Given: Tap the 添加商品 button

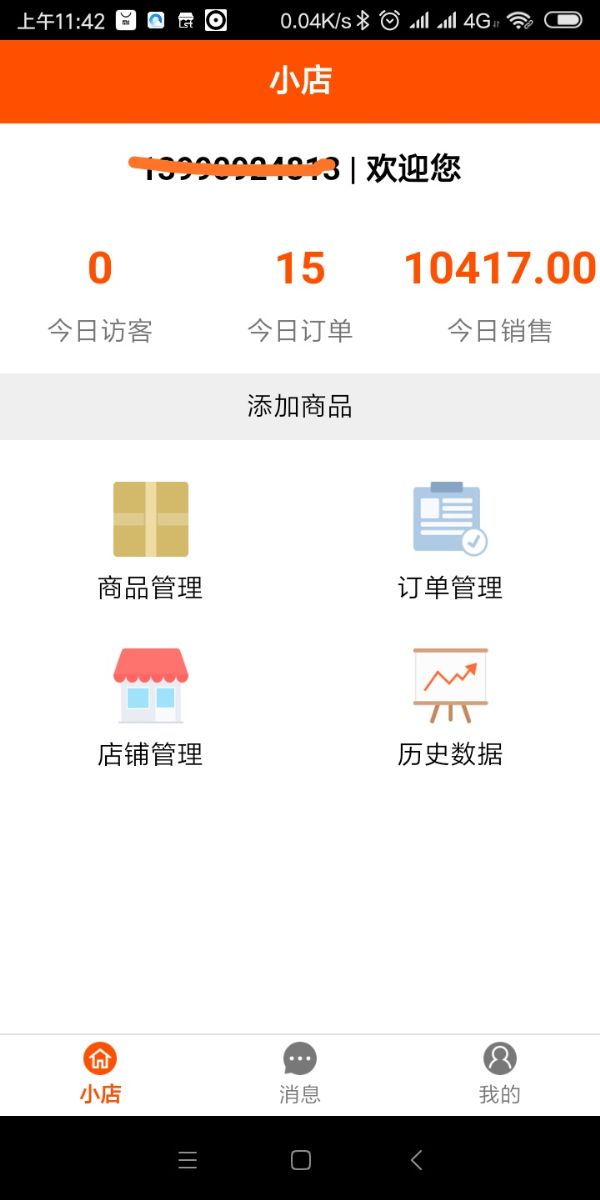Looking at the screenshot, I should pos(300,406).
